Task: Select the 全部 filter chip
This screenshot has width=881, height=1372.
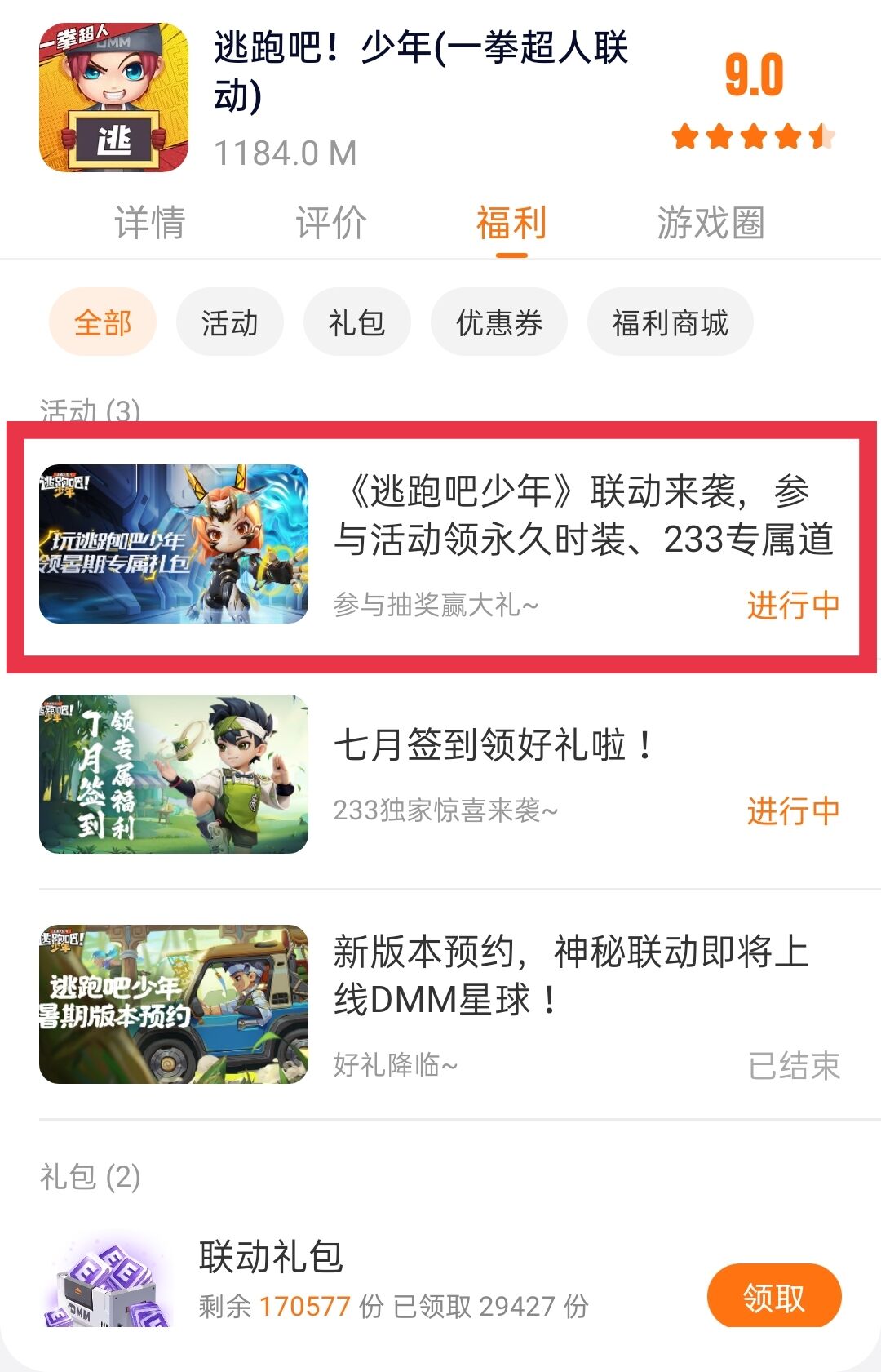Action: [x=103, y=323]
